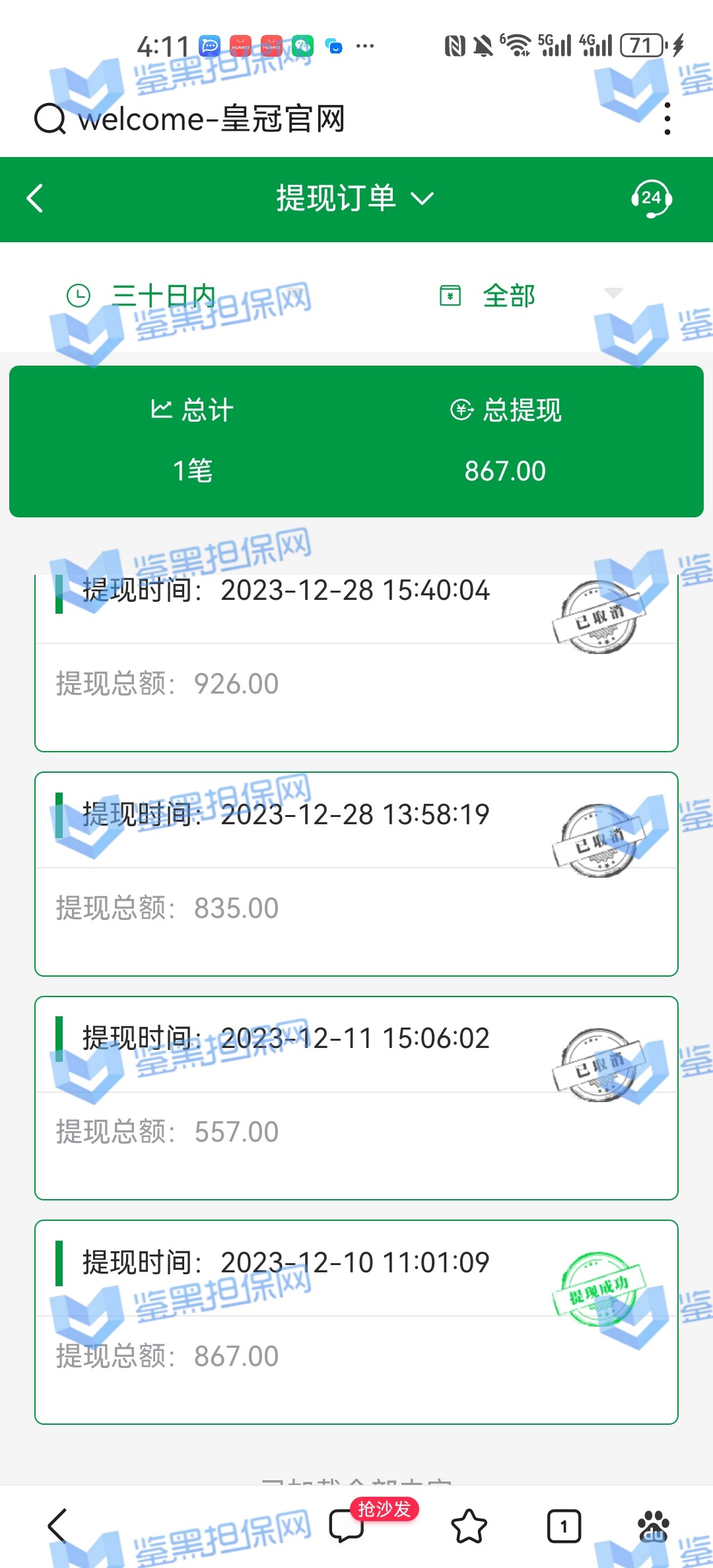Show open browser tabs
713x1568 pixels.
click(564, 1526)
